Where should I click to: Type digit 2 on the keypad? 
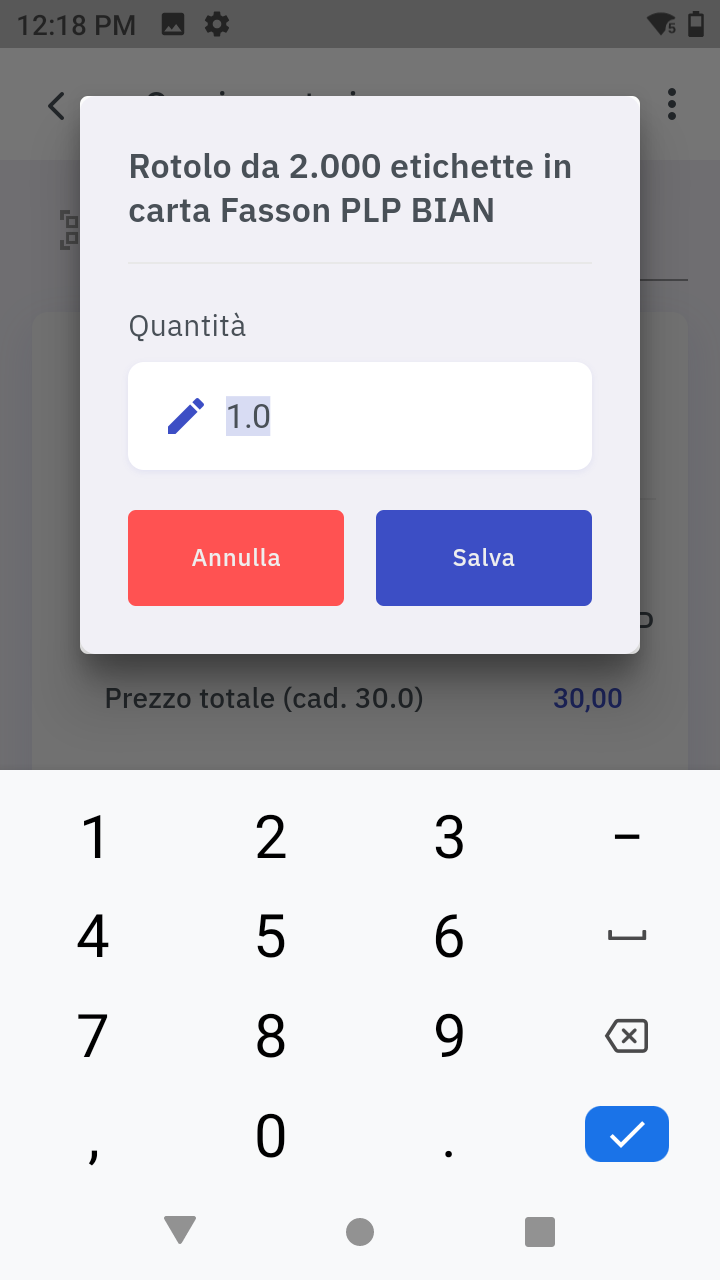click(x=271, y=837)
